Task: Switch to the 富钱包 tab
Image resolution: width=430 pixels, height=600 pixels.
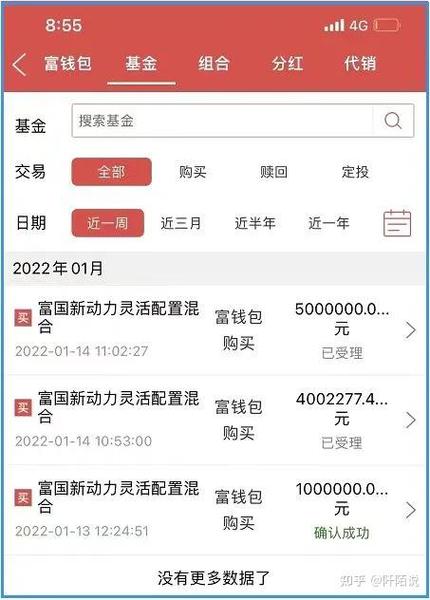Action: click(x=68, y=64)
